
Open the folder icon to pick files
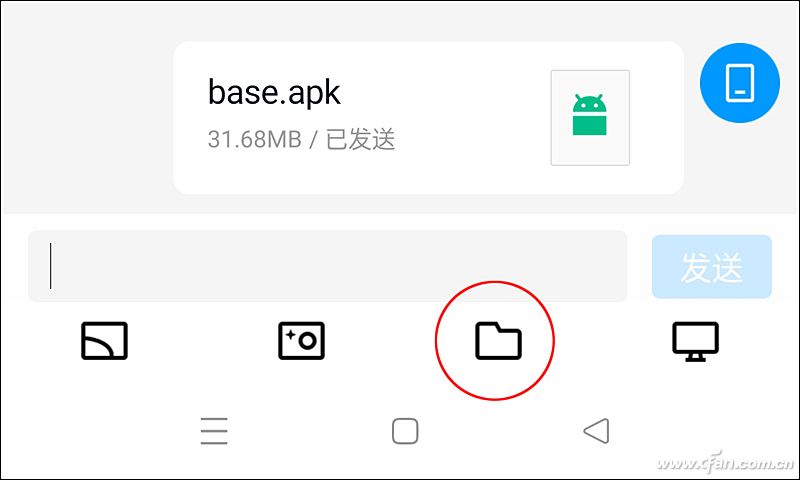[x=497, y=341]
